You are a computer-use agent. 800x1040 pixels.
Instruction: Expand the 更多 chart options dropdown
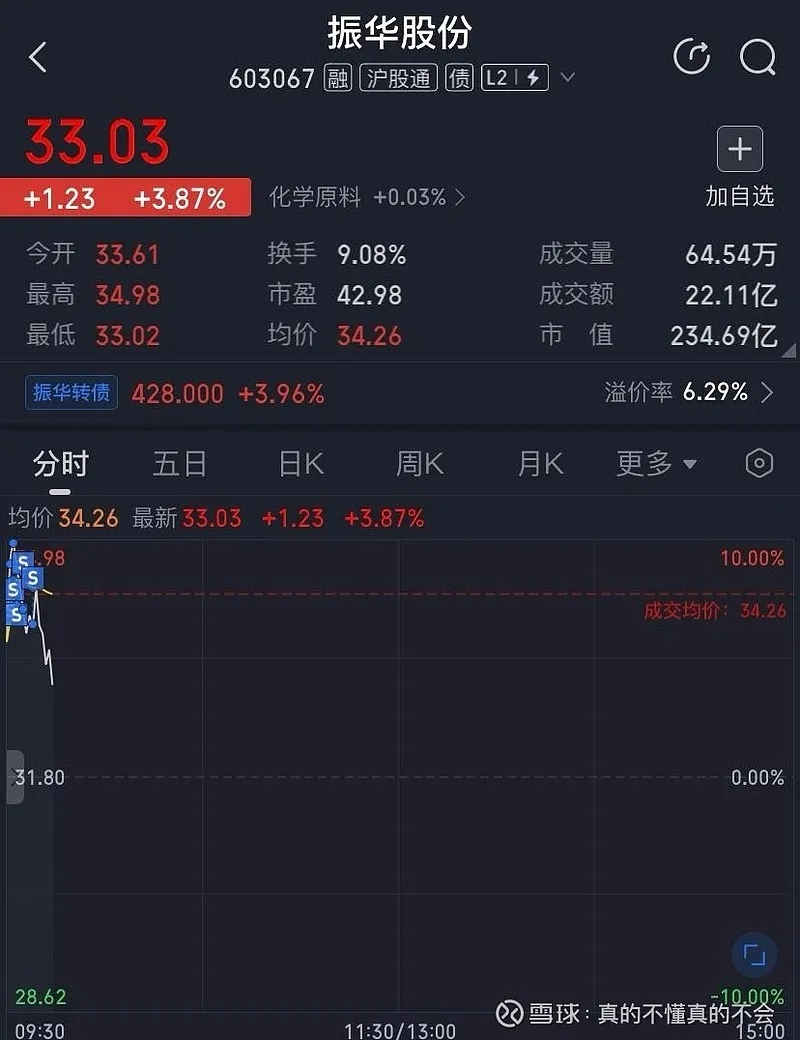pyautogui.click(x=656, y=464)
